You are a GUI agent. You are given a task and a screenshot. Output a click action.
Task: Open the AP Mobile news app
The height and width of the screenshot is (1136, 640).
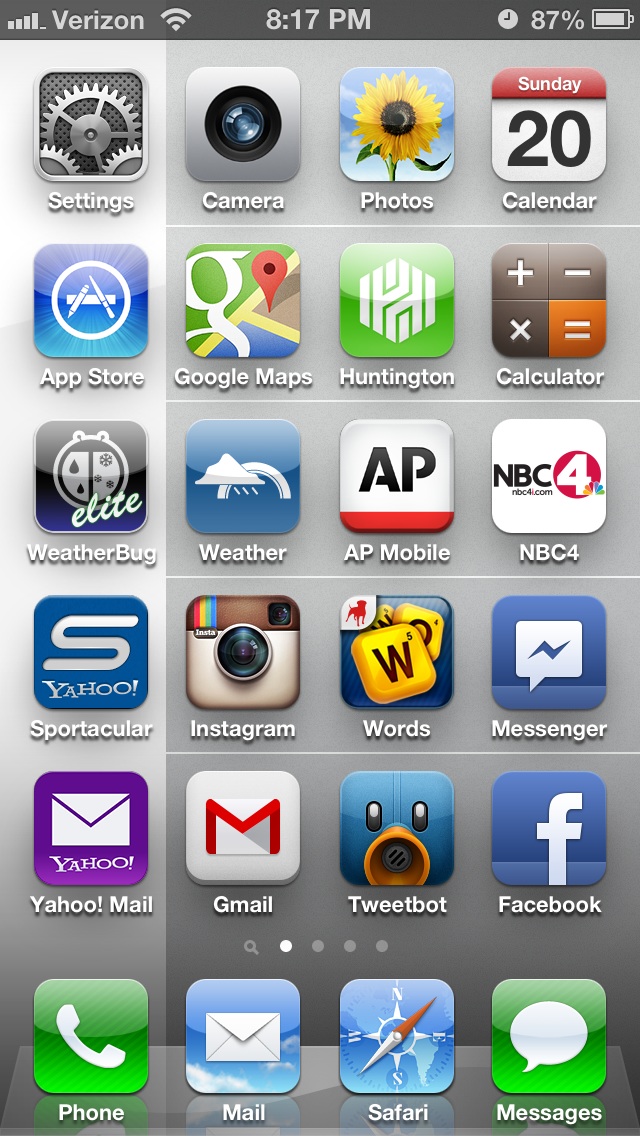pos(396,476)
